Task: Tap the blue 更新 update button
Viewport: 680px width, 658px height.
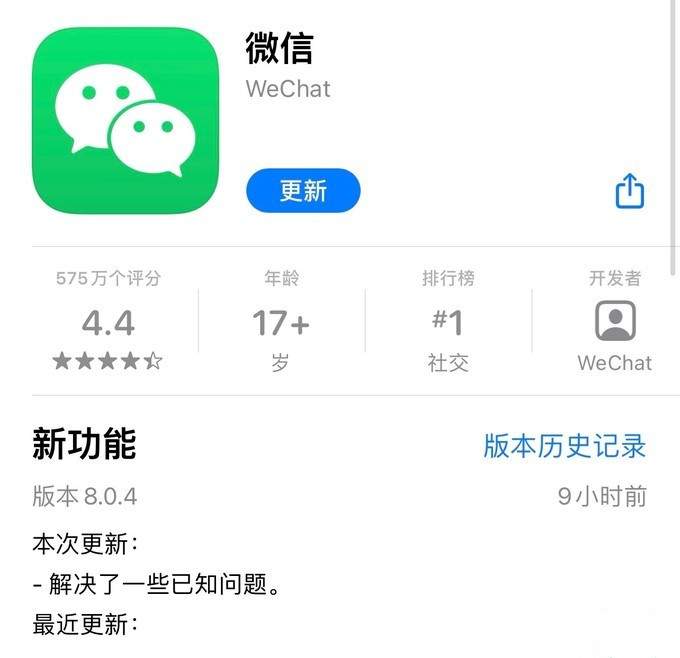Action: tap(303, 190)
